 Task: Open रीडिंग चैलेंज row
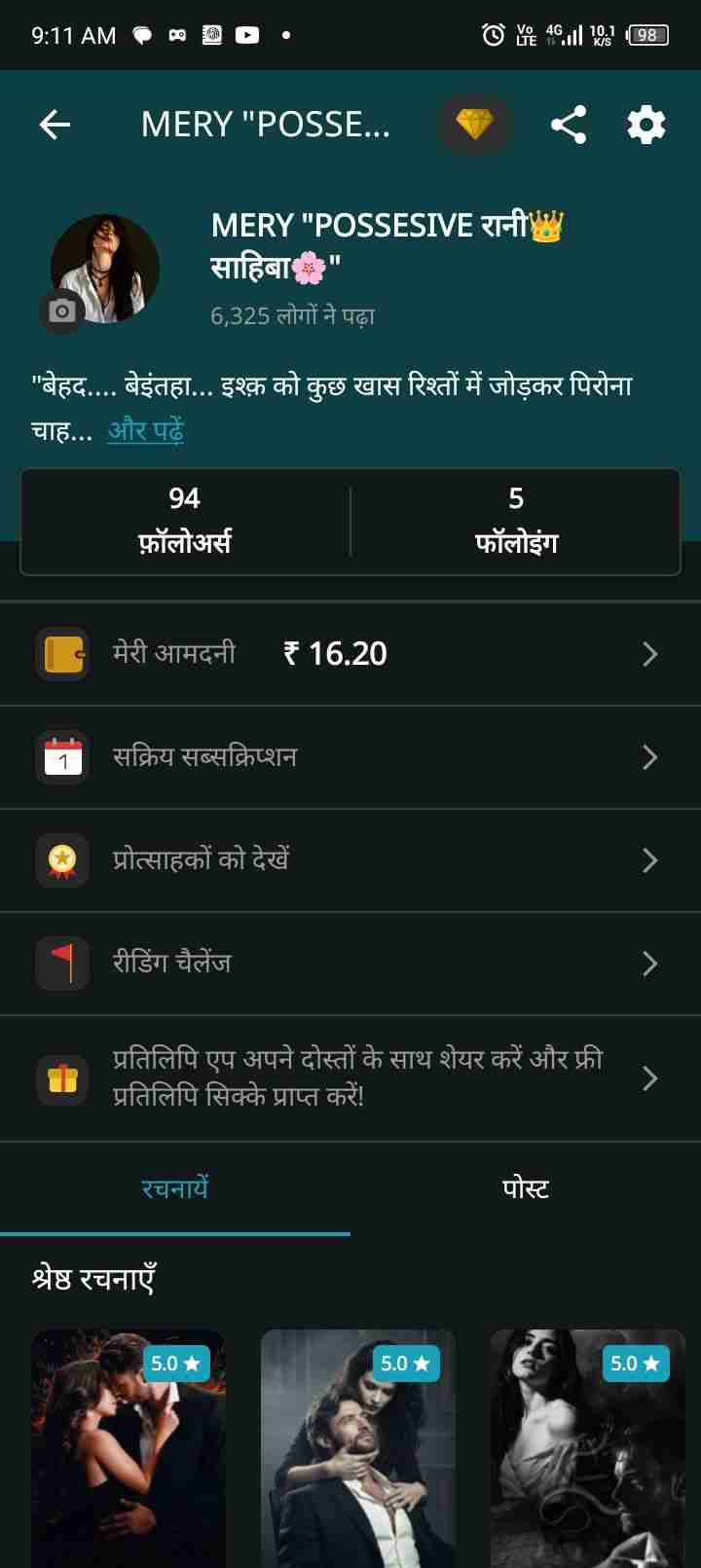(350, 964)
